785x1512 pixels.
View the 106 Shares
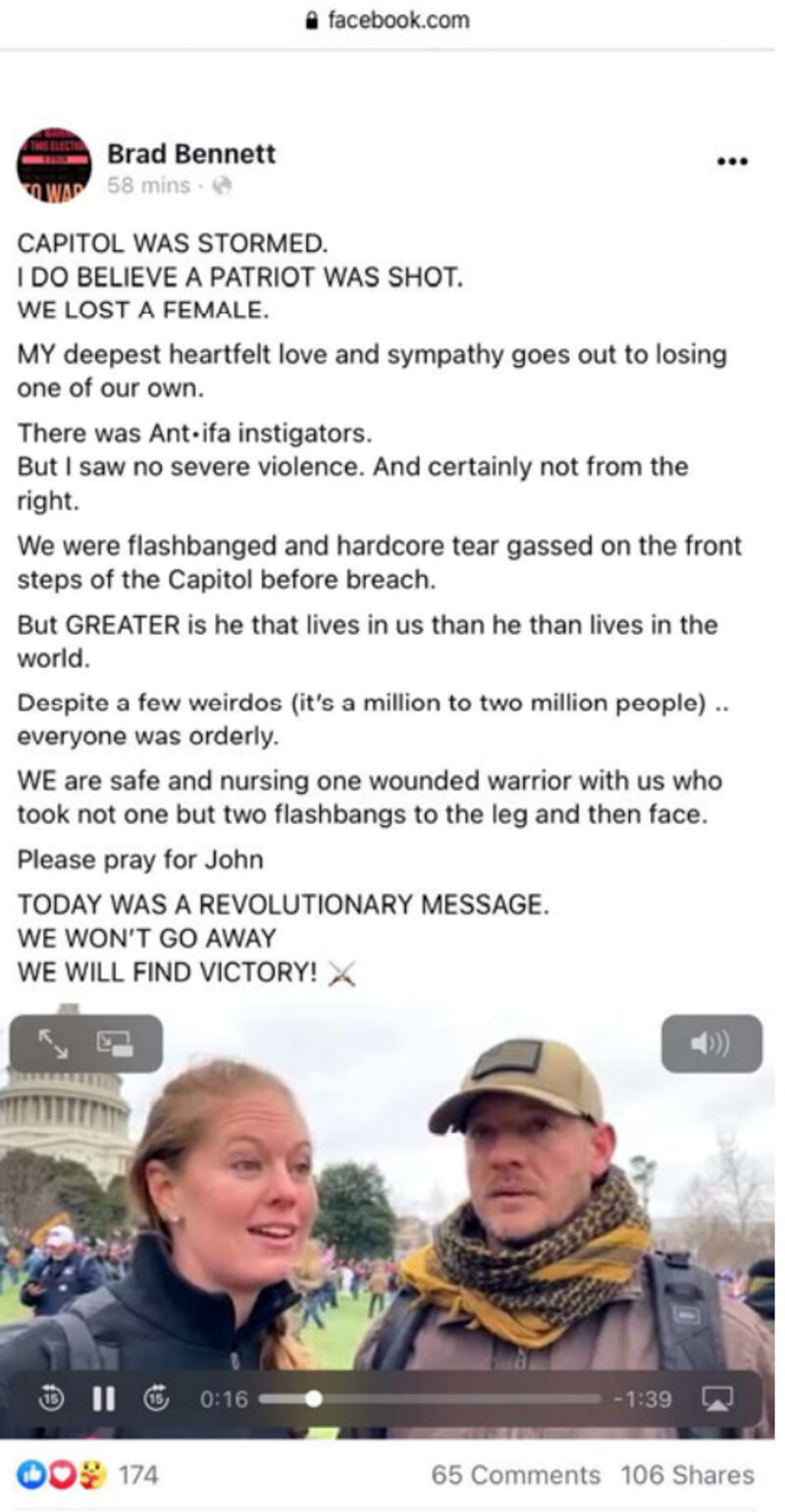687,1475
